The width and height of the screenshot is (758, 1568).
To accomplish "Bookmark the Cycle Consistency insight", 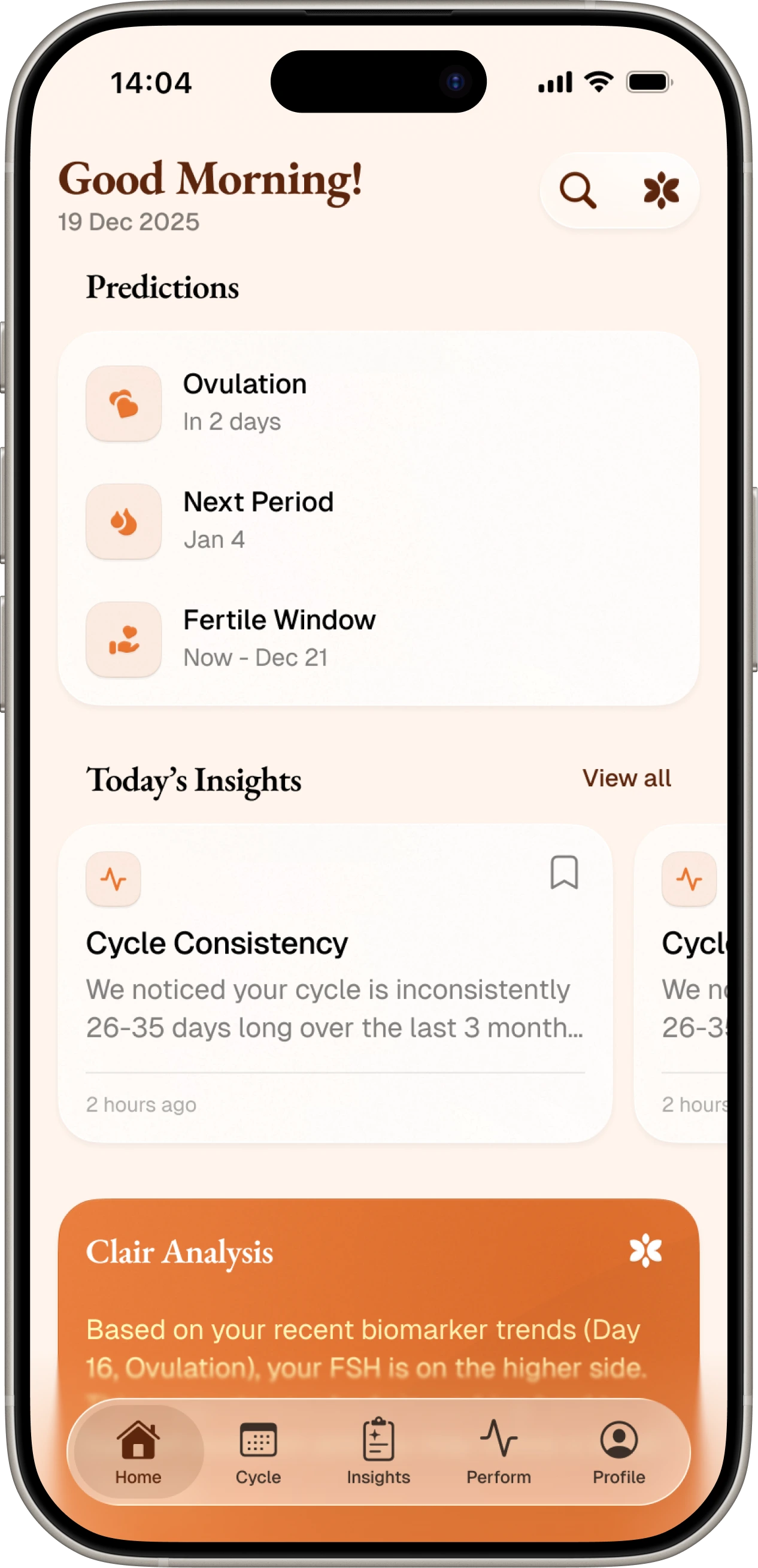I will pyautogui.click(x=563, y=872).
